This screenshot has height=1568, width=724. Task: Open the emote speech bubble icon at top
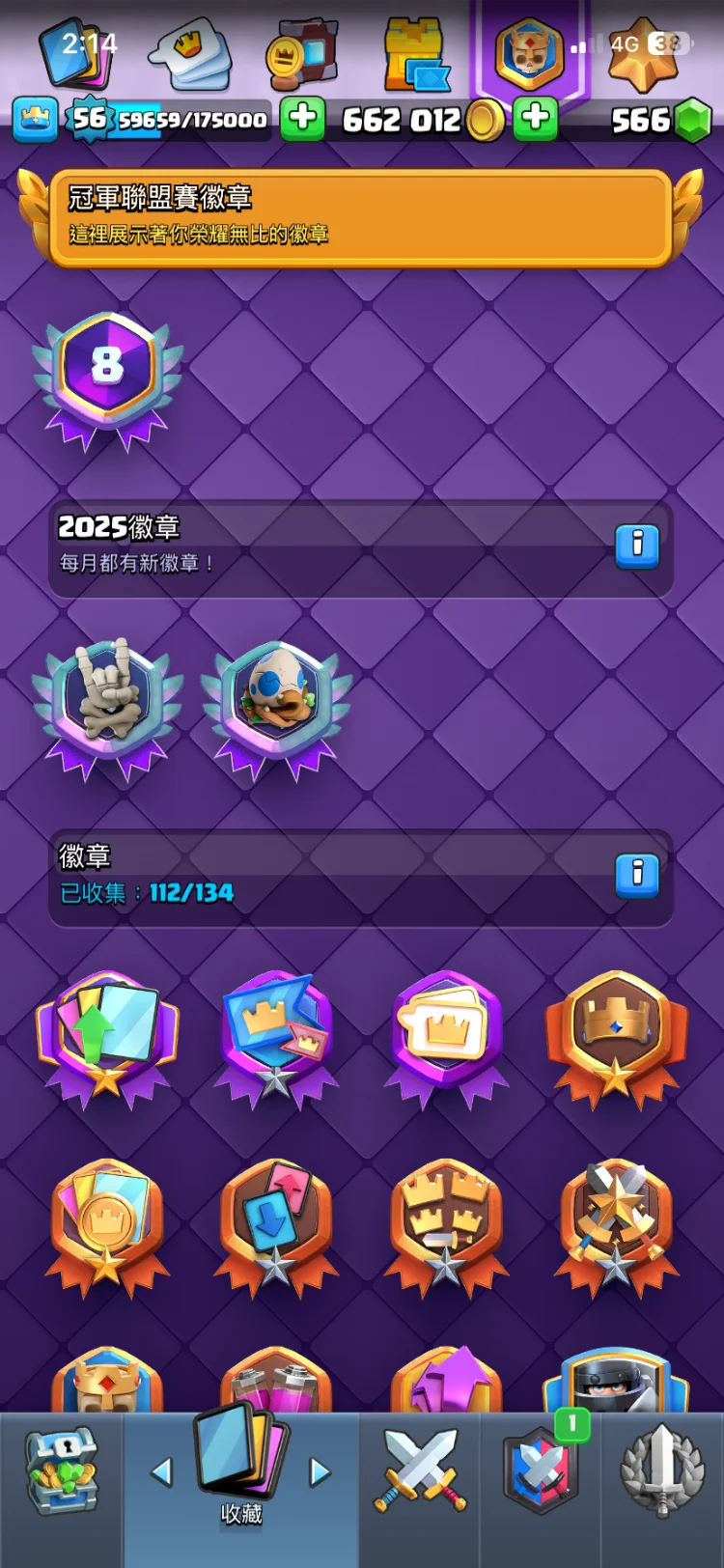coord(191,55)
